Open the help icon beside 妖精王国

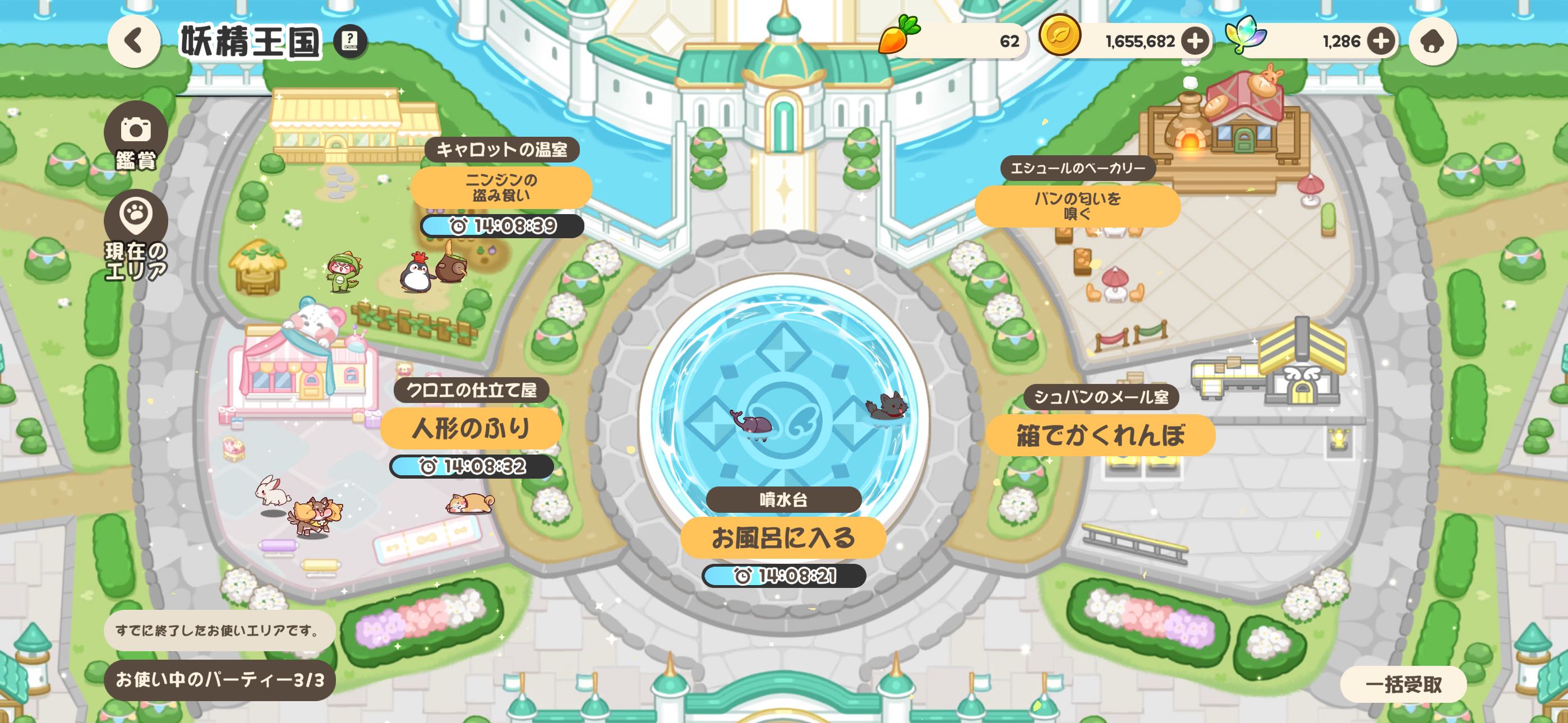click(x=350, y=41)
